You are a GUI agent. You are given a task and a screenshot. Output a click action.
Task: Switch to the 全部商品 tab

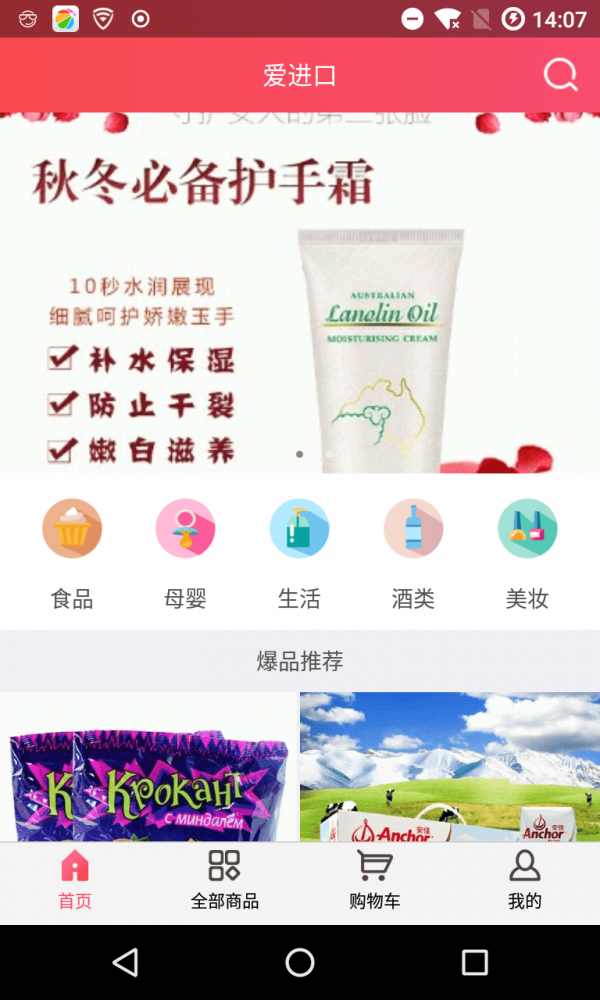click(225, 881)
